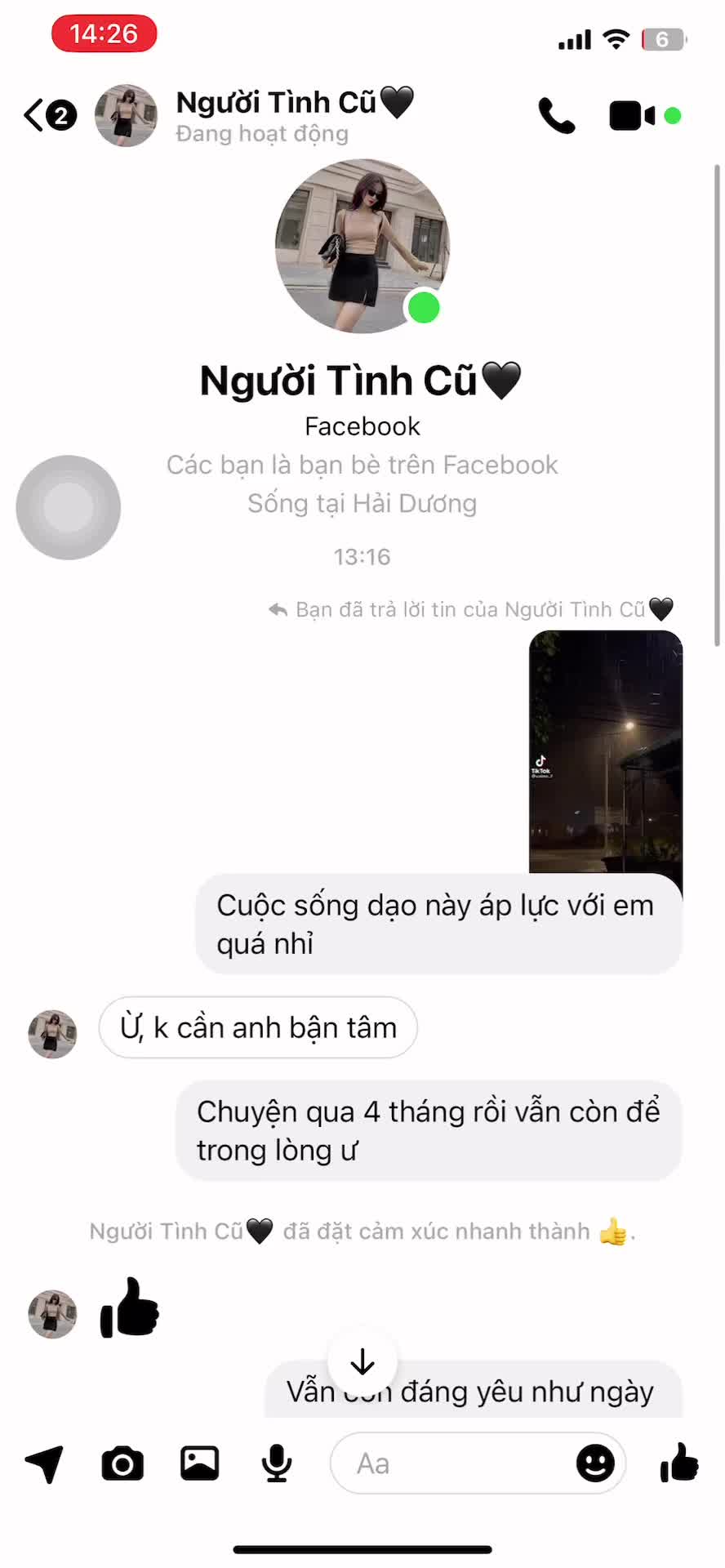Screen dimensions: 725x1568
Task: Open the emoji picker in the message bar
Action: coord(597,1463)
